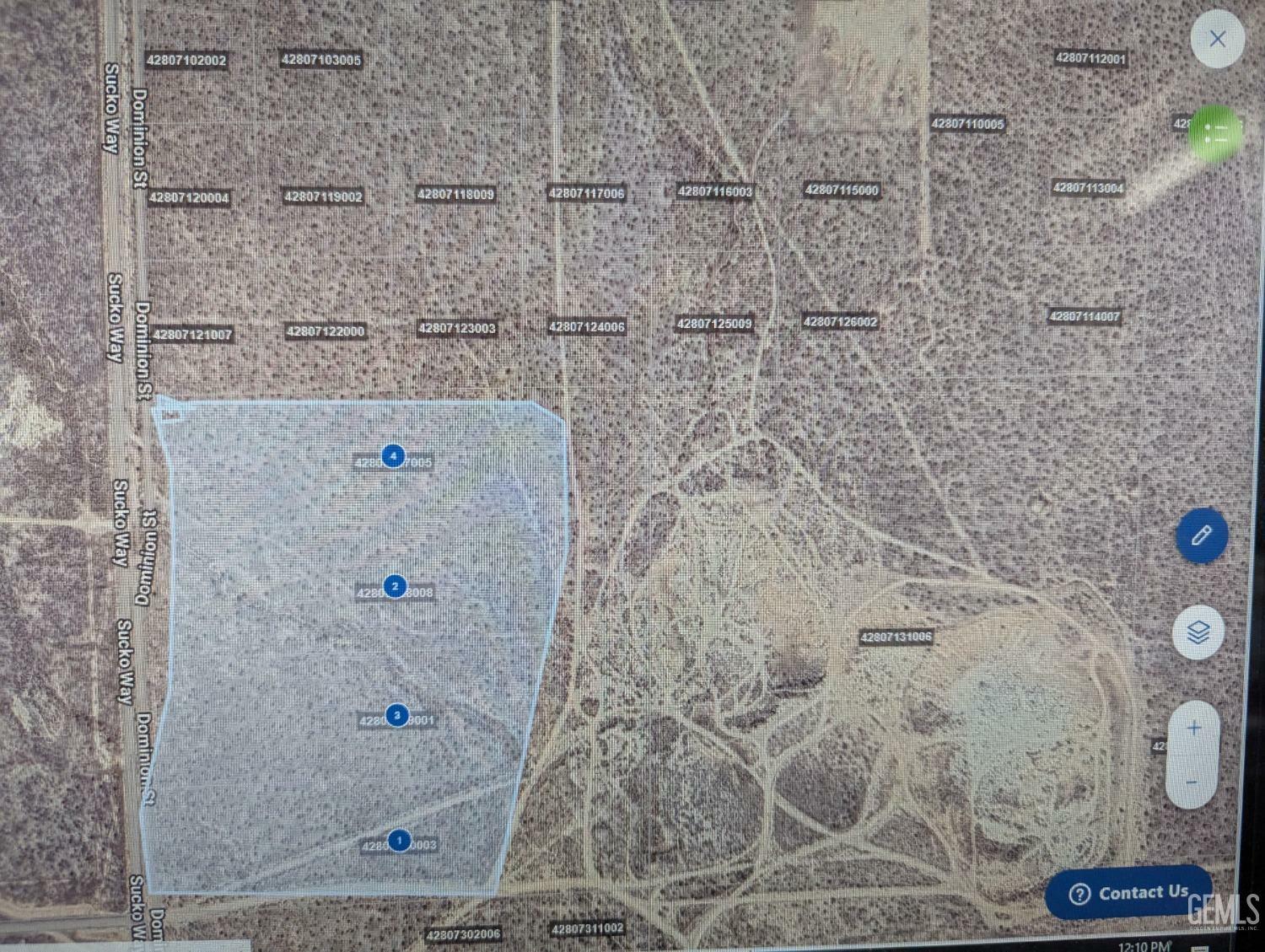The width and height of the screenshot is (1265, 952).
Task: Select parcel marker 3
Action: pyautogui.click(x=397, y=715)
